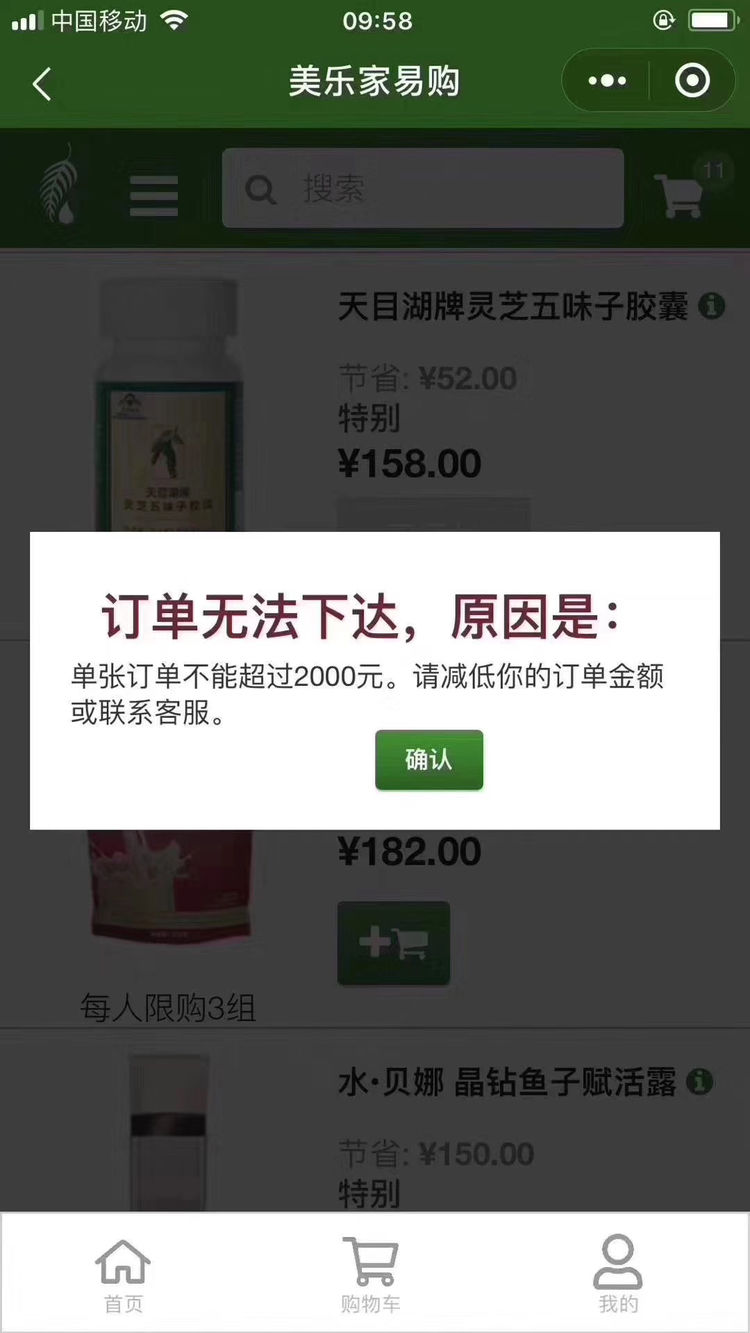Add the ¥182.00 product to cart
750x1333 pixels.
pyautogui.click(x=393, y=943)
